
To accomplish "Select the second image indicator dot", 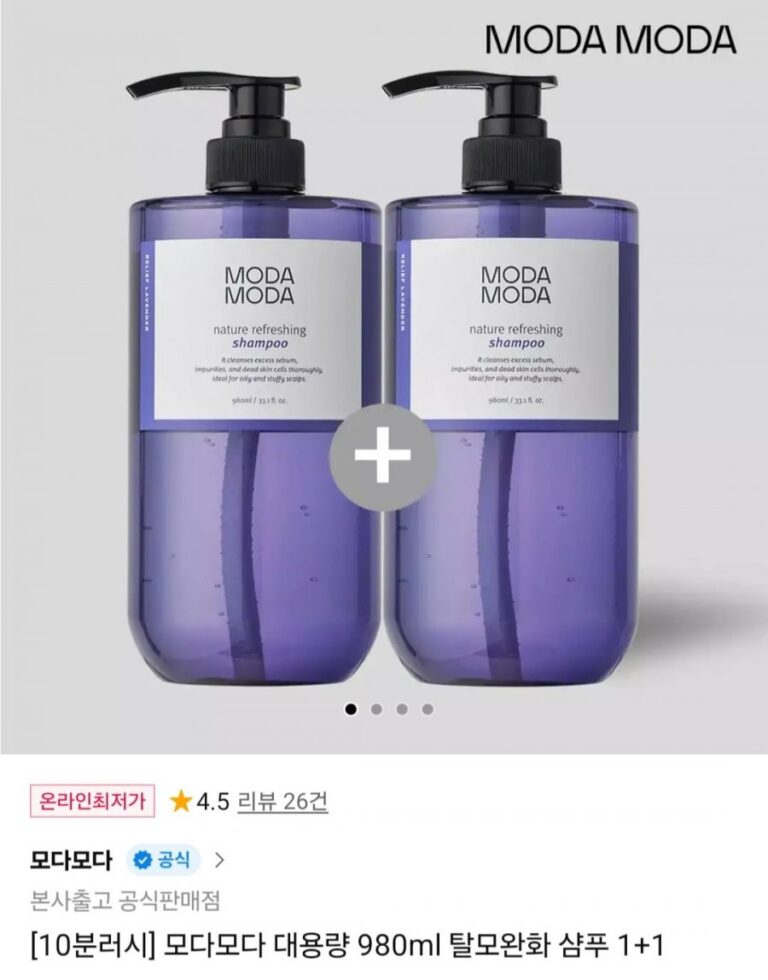I will 376,709.
